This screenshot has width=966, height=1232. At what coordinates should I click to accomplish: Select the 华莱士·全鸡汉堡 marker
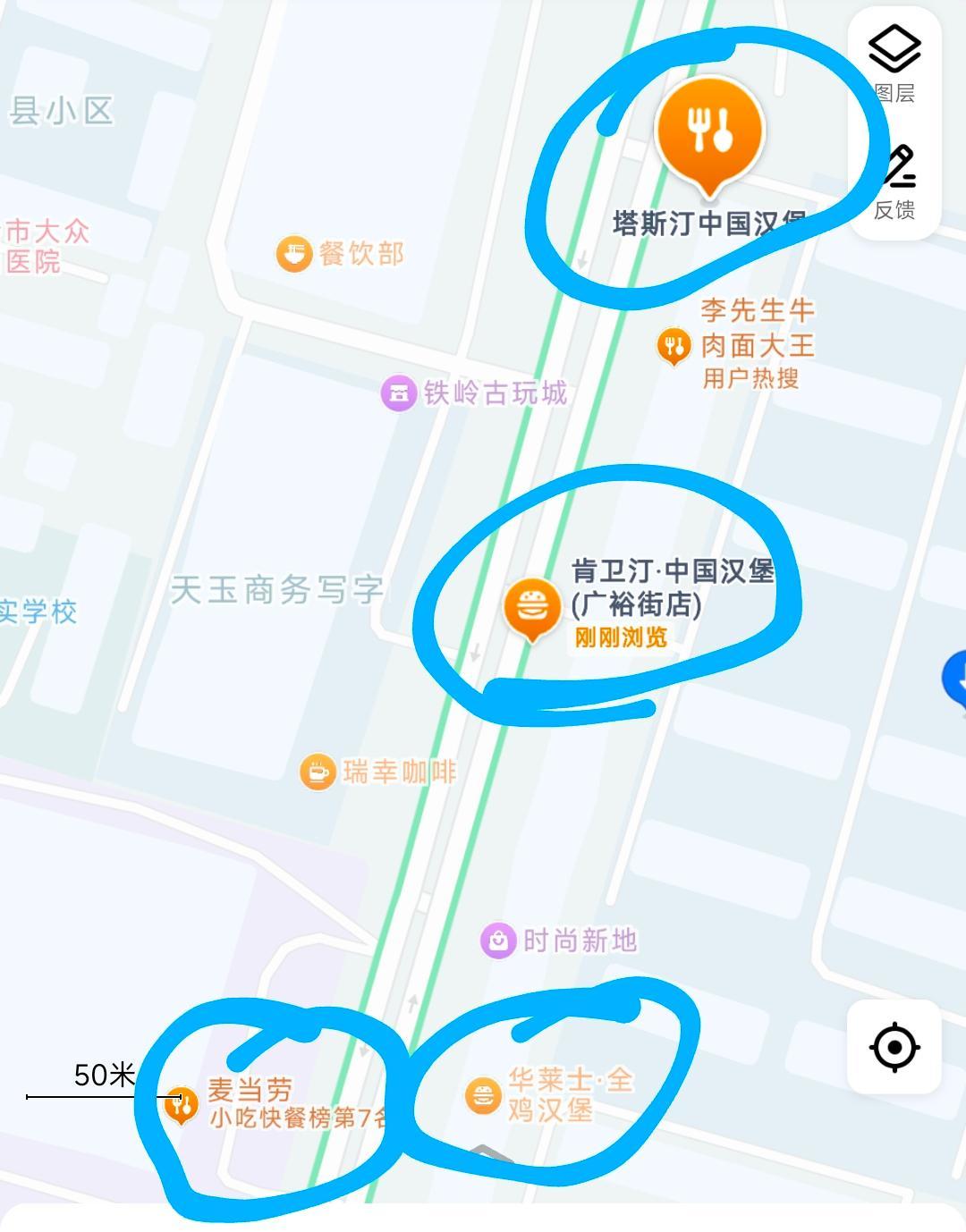click(x=483, y=1095)
